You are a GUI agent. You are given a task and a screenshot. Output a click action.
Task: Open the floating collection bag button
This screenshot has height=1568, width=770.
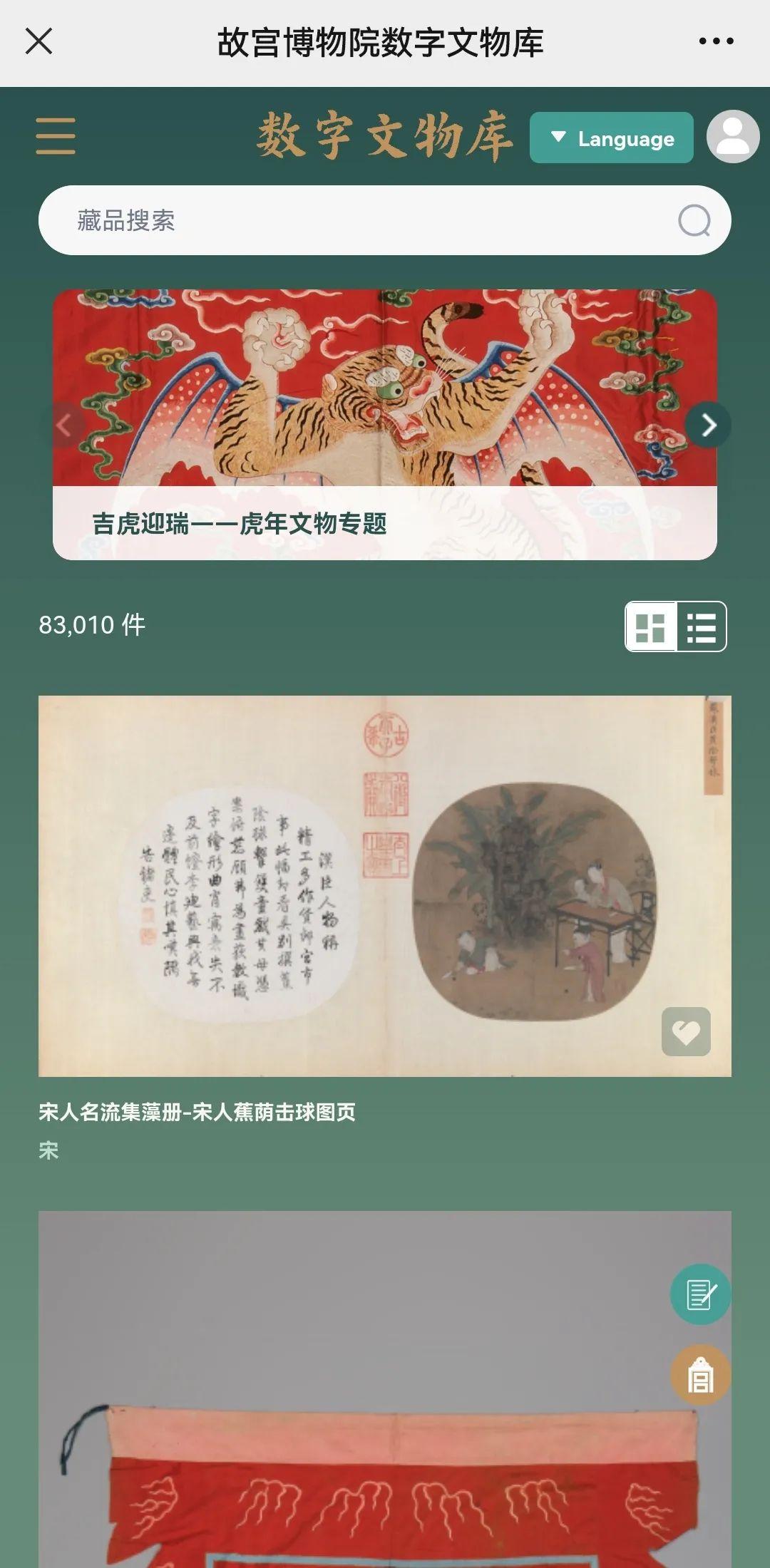(x=700, y=1376)
